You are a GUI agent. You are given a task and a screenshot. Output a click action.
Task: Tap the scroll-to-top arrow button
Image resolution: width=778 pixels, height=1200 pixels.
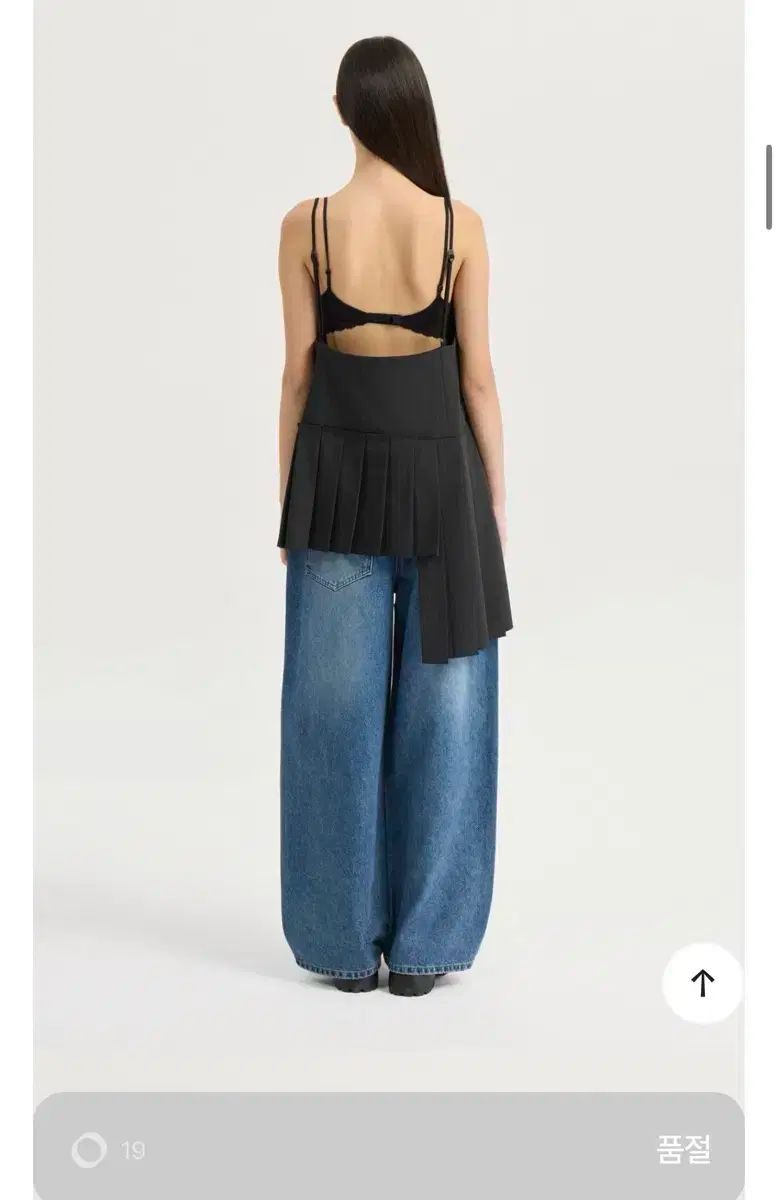(x=702, y=983)
